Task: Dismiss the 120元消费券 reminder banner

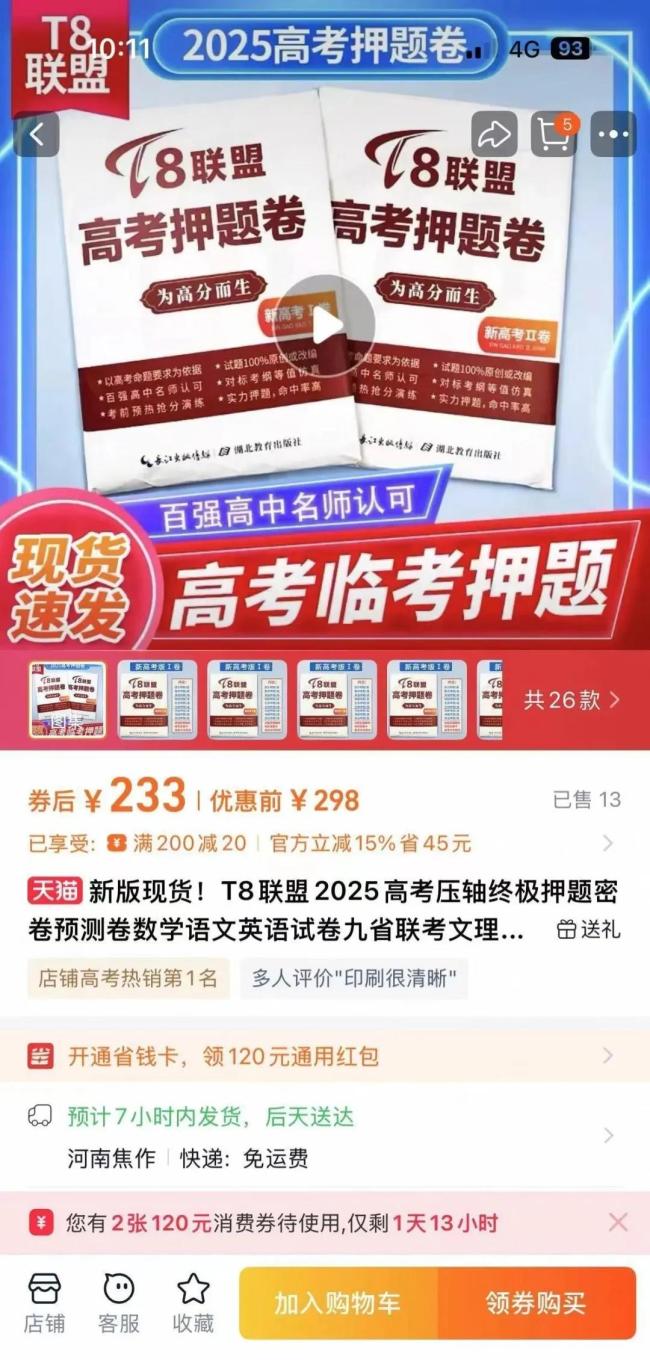Action: 618,1222
